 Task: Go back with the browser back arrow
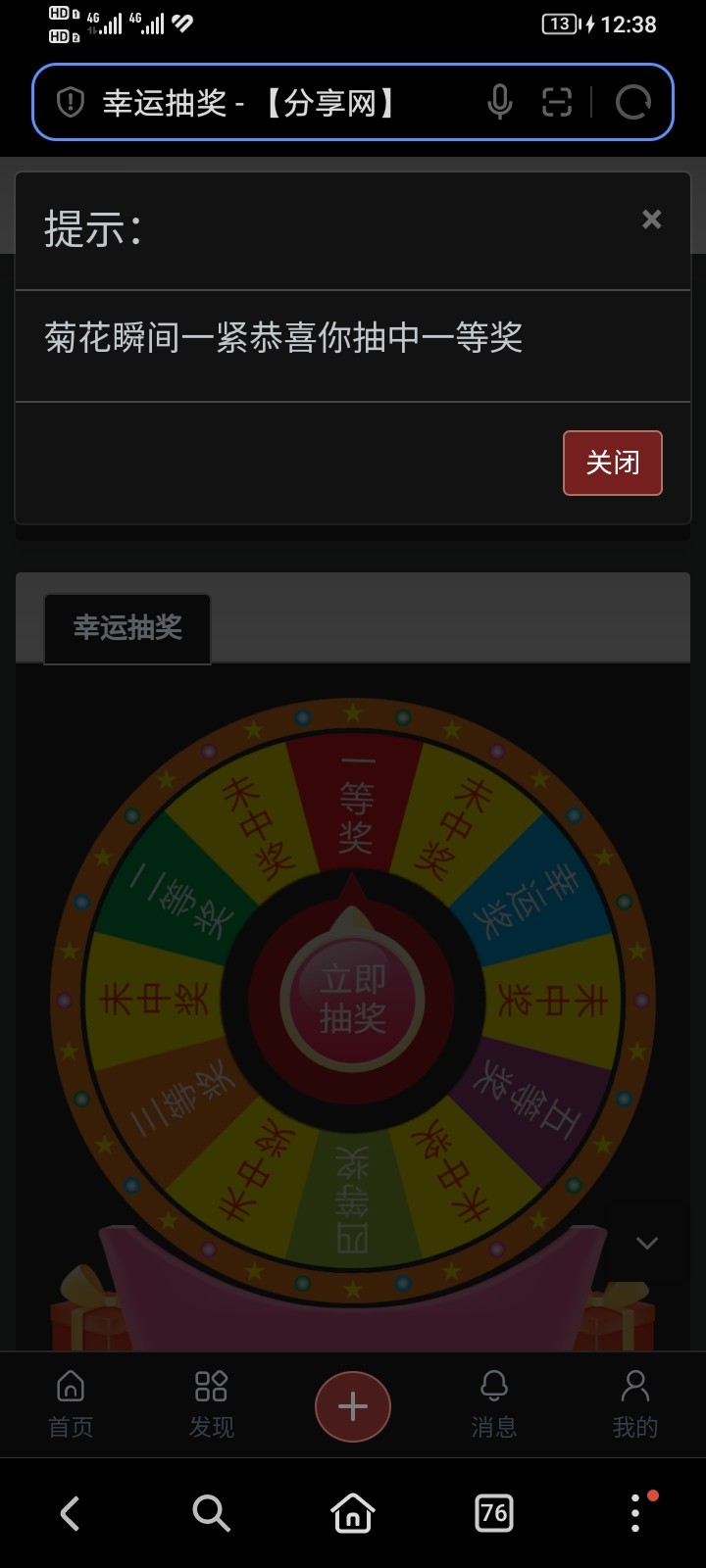tap(71, 1513)
